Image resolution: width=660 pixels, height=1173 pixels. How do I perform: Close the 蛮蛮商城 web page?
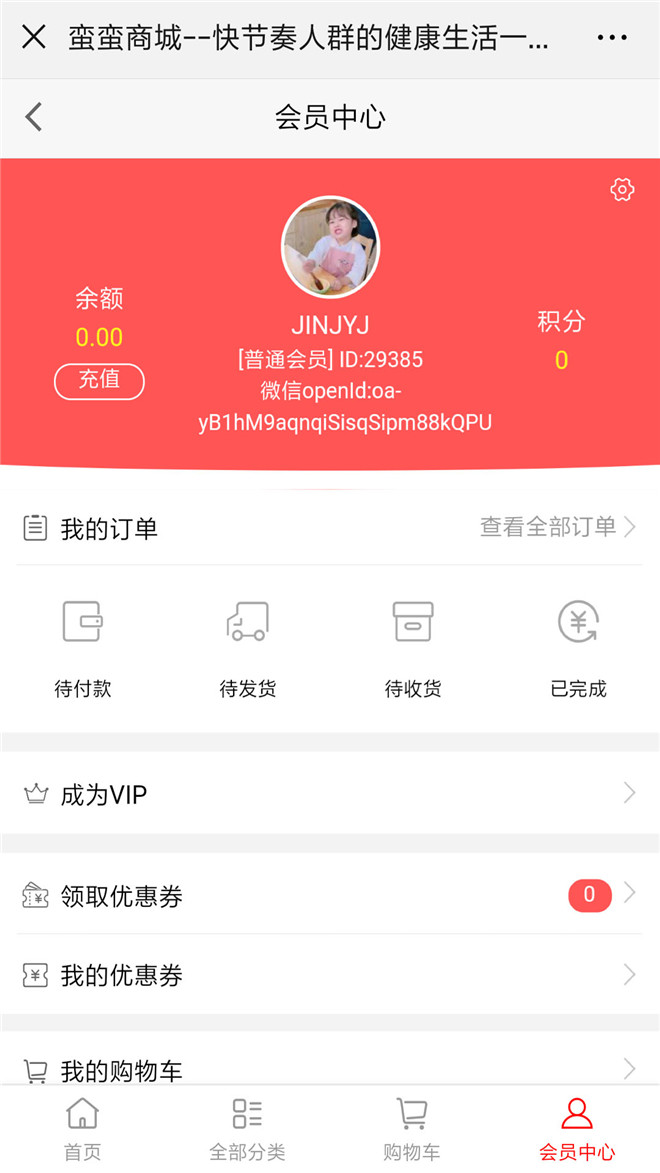tap(34, 38)
